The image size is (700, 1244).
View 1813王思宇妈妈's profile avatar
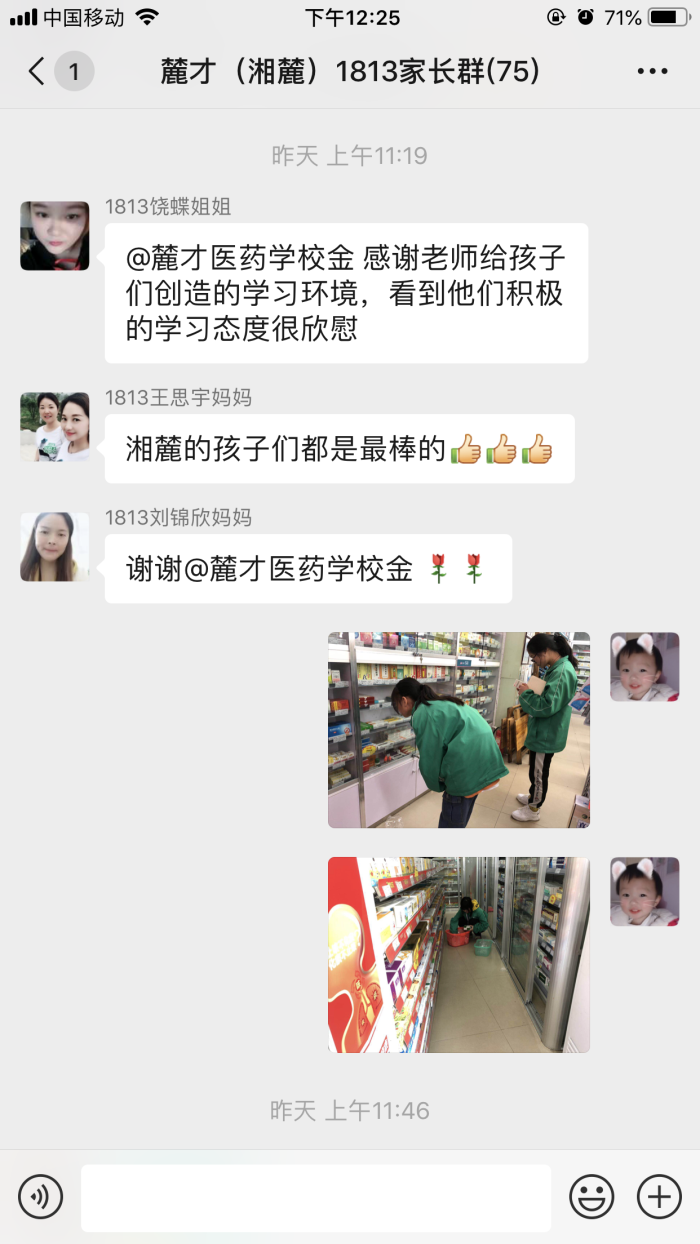[x=55, y=427]
